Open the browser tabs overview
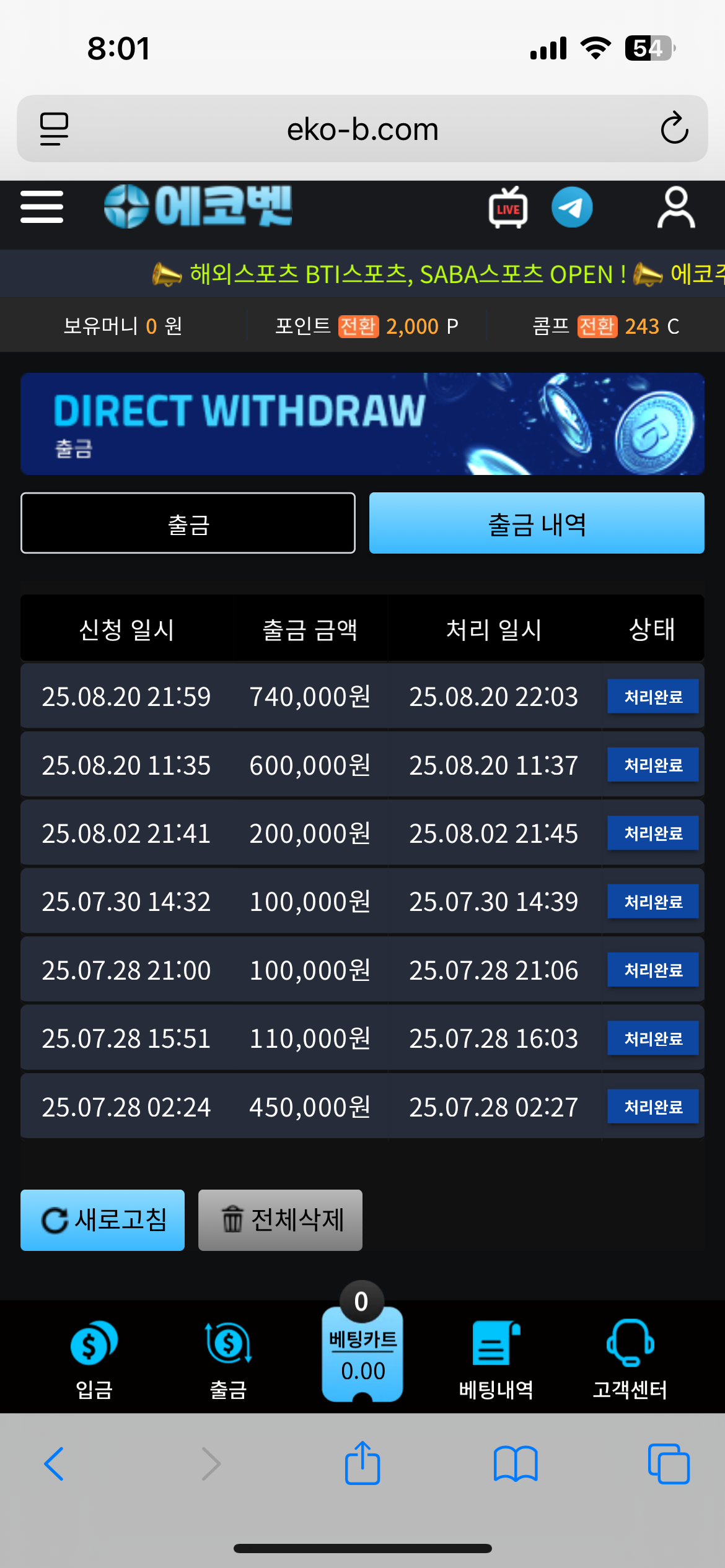This screenshot has width=725, height=1568. (x=668, y=1464)
